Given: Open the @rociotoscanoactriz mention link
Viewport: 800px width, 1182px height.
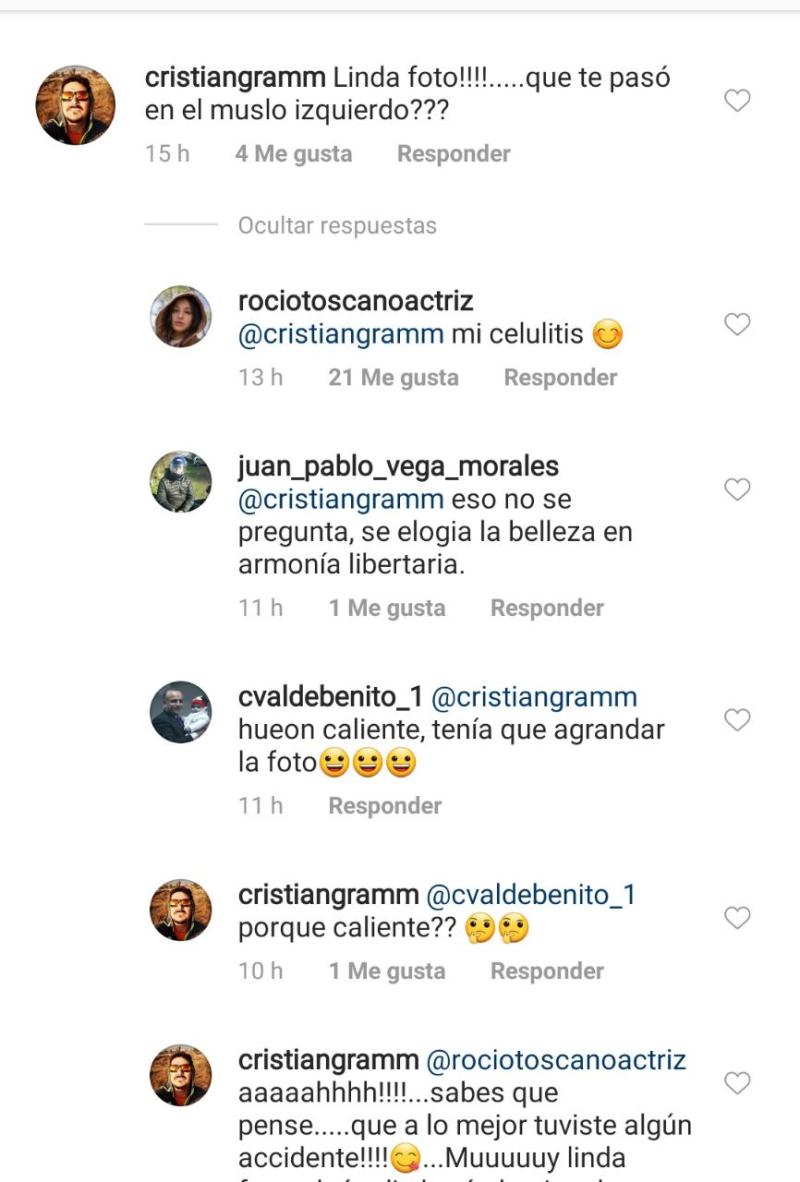Looking at the screenshot, I should point(556,1060).
